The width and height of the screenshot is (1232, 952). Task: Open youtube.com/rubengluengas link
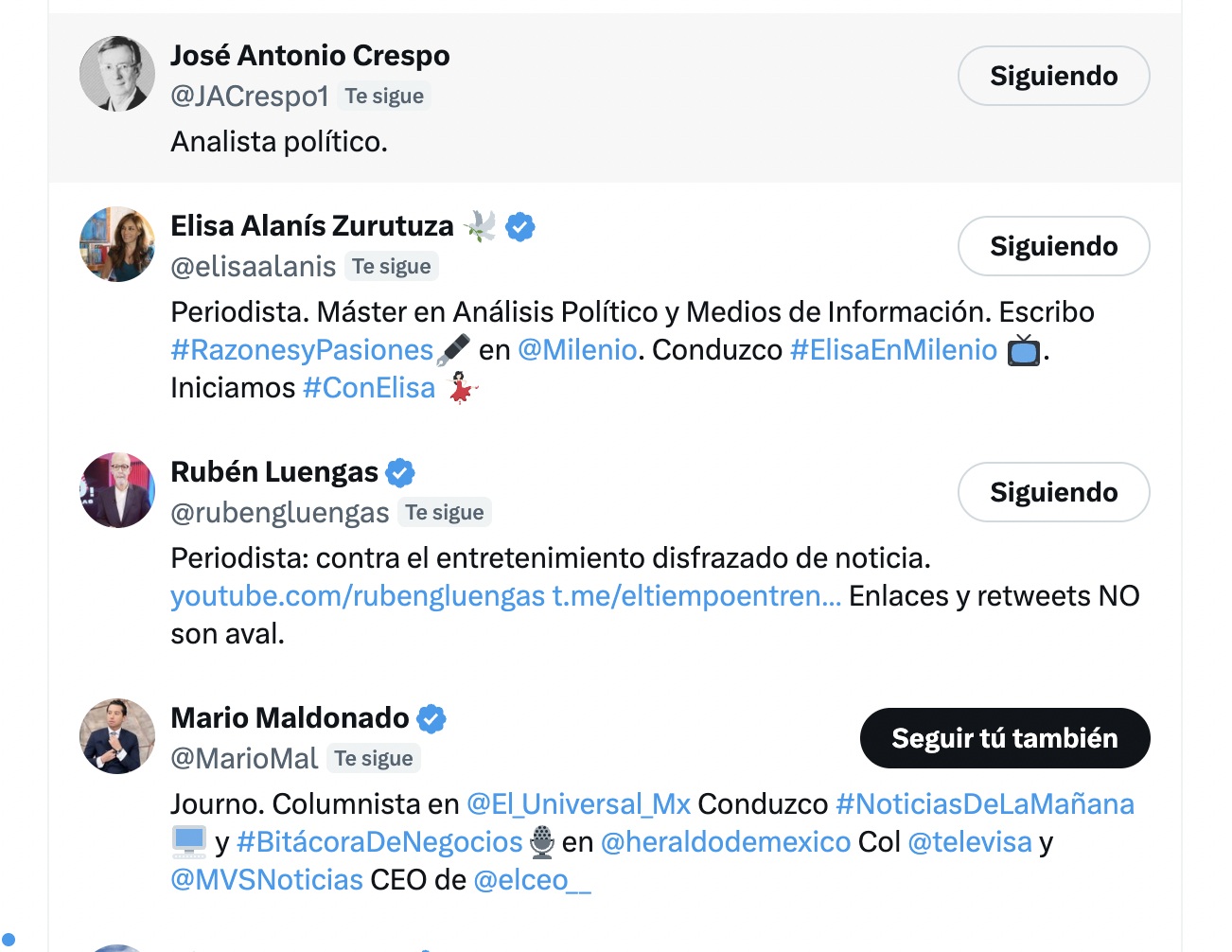click(x=358, y=596)
